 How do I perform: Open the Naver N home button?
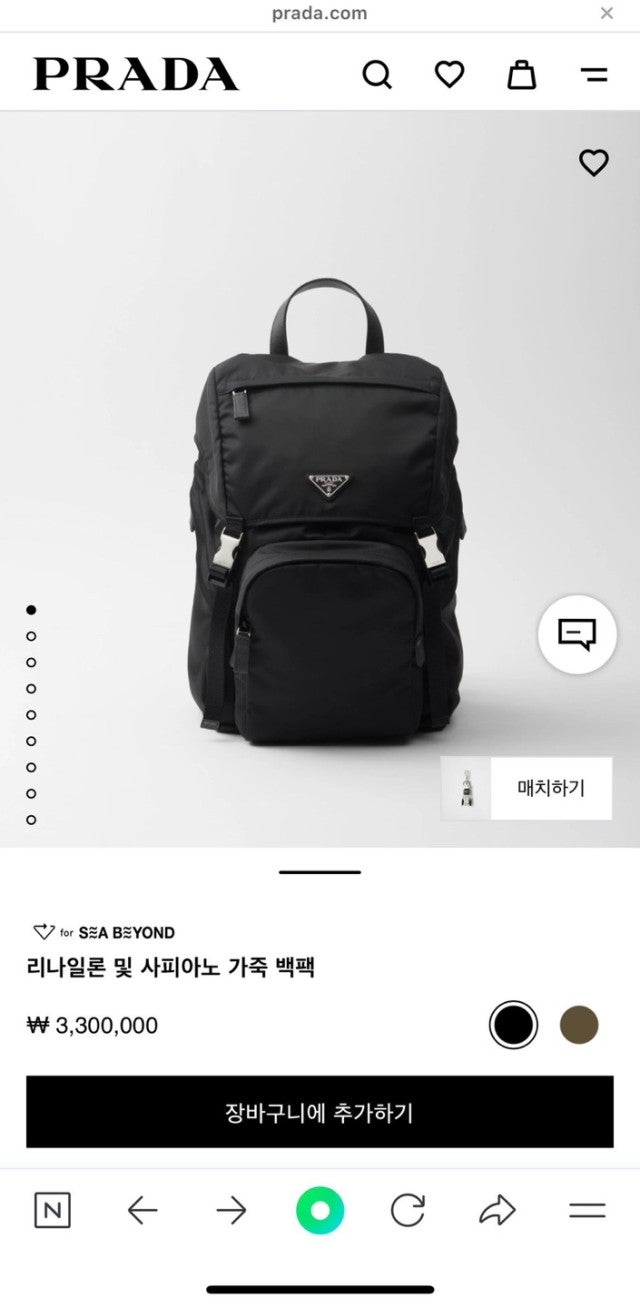(x=53, y=1211)
